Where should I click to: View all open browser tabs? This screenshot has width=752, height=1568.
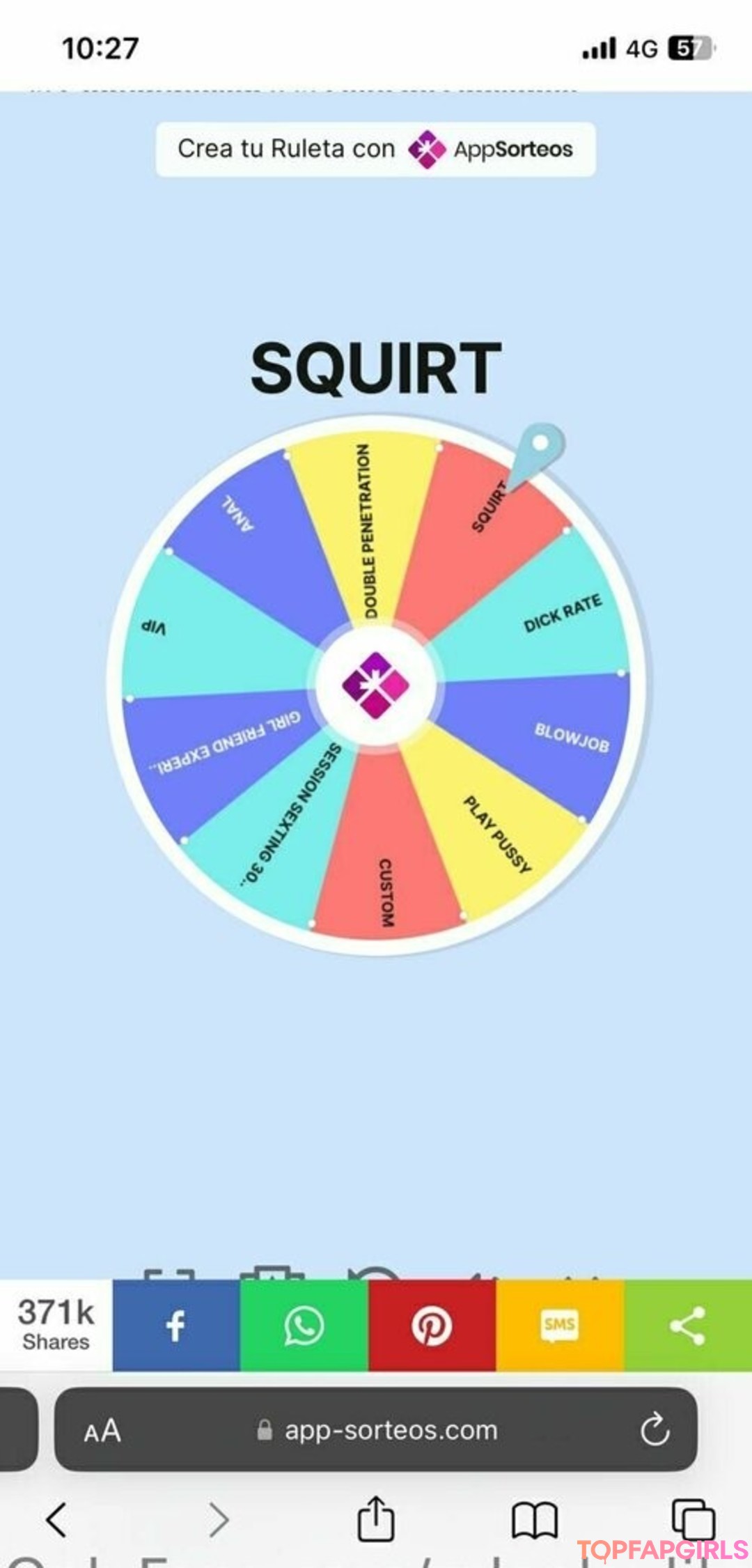pos(694,1519)
